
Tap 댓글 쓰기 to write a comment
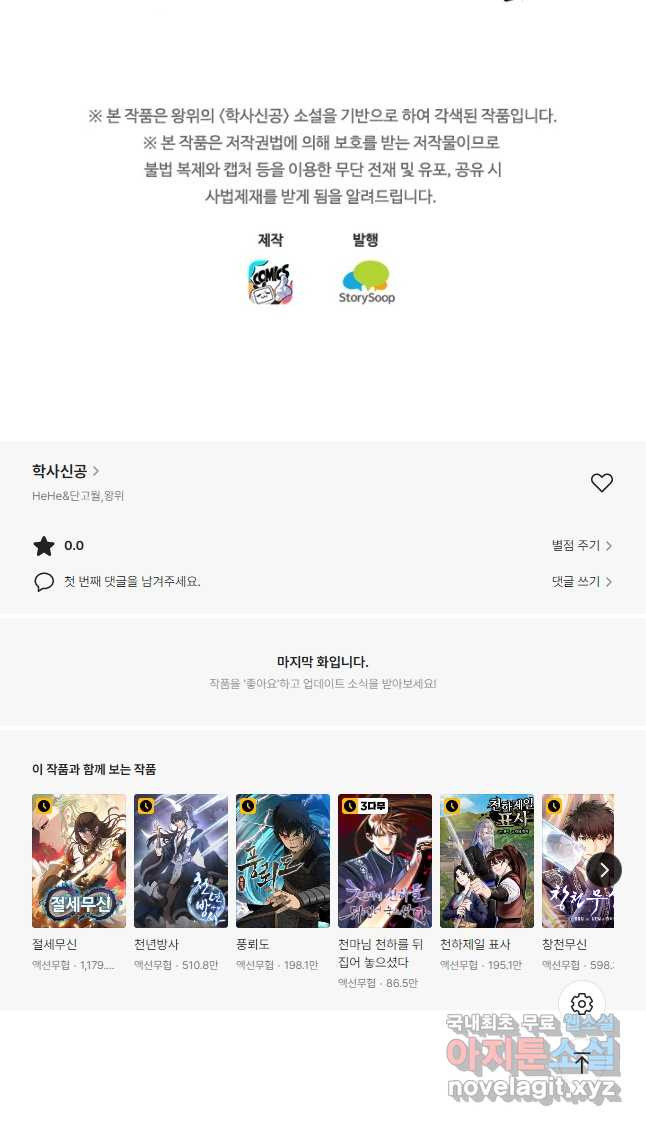coord(581,581)
